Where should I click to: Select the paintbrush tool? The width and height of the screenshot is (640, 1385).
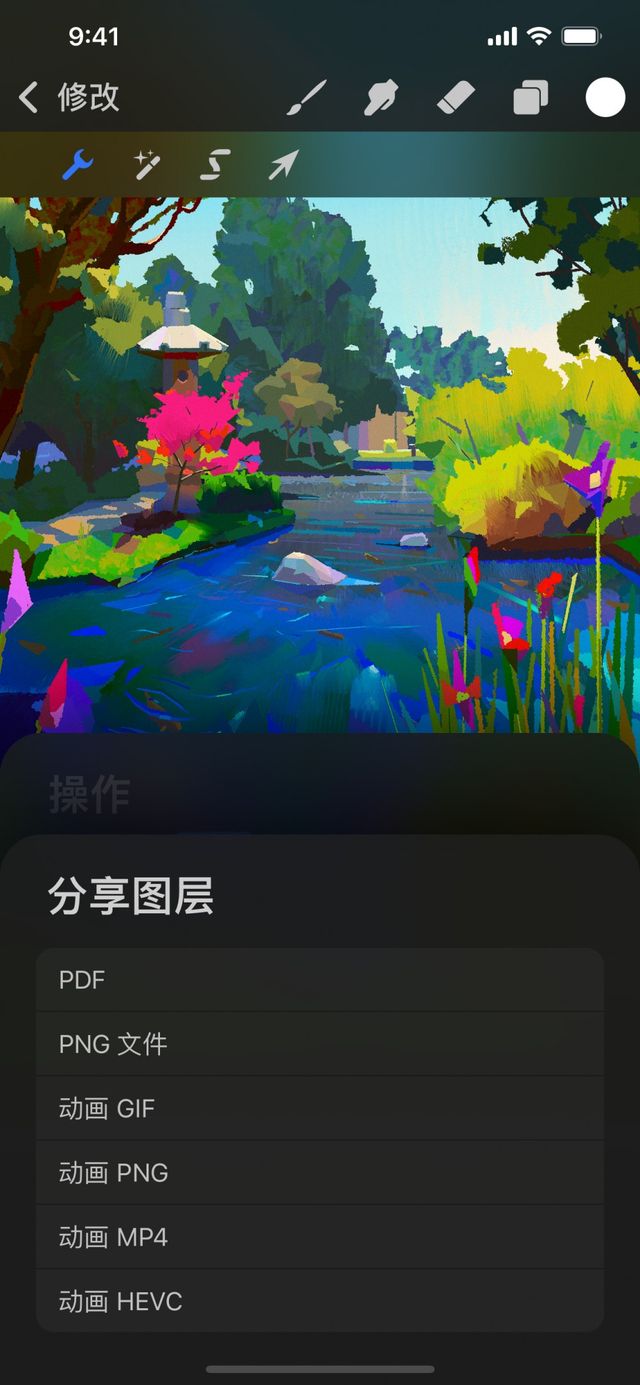point(307,98)
